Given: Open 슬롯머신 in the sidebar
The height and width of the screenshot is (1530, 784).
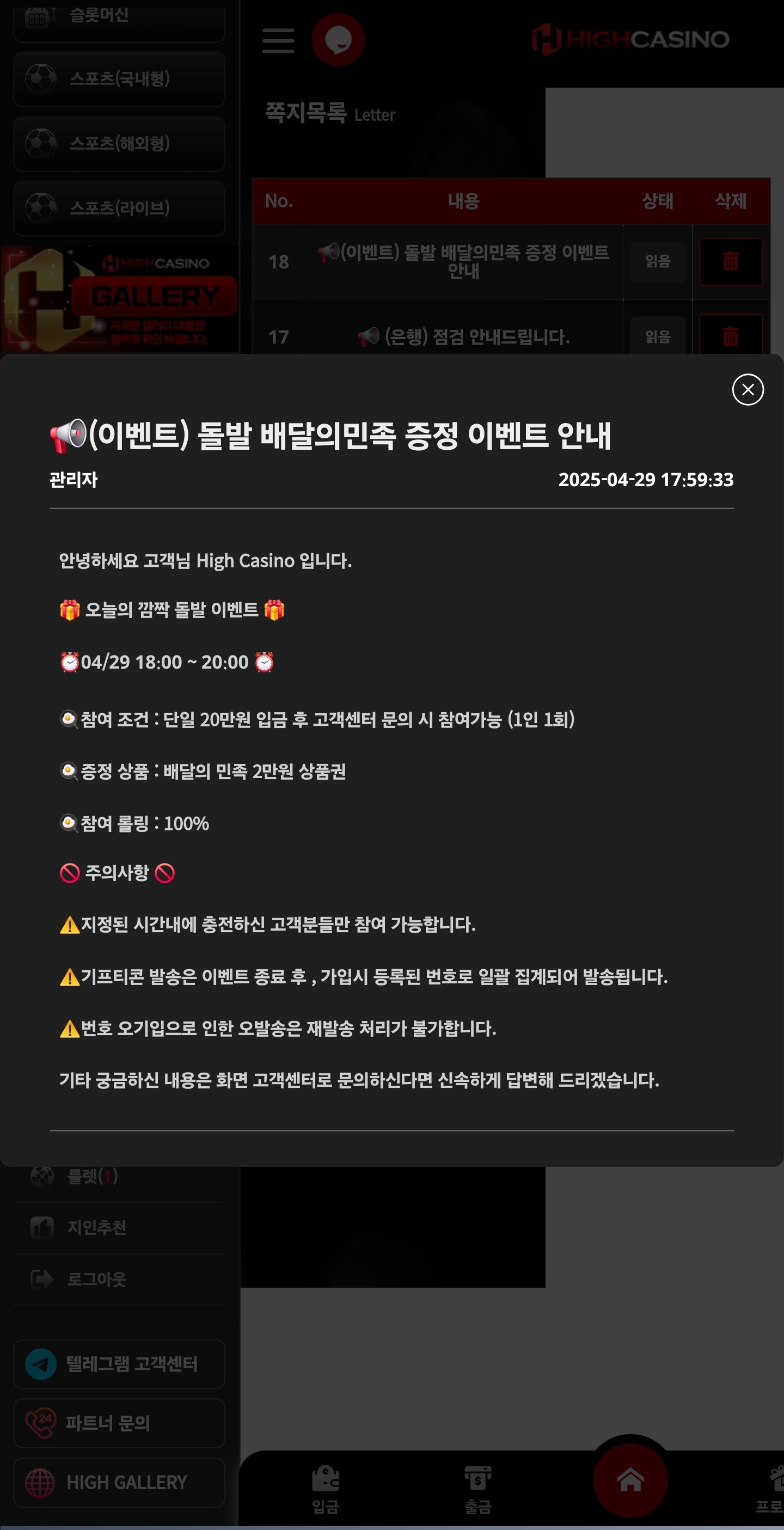Looking at the screenshot, I should coord(119,17).
